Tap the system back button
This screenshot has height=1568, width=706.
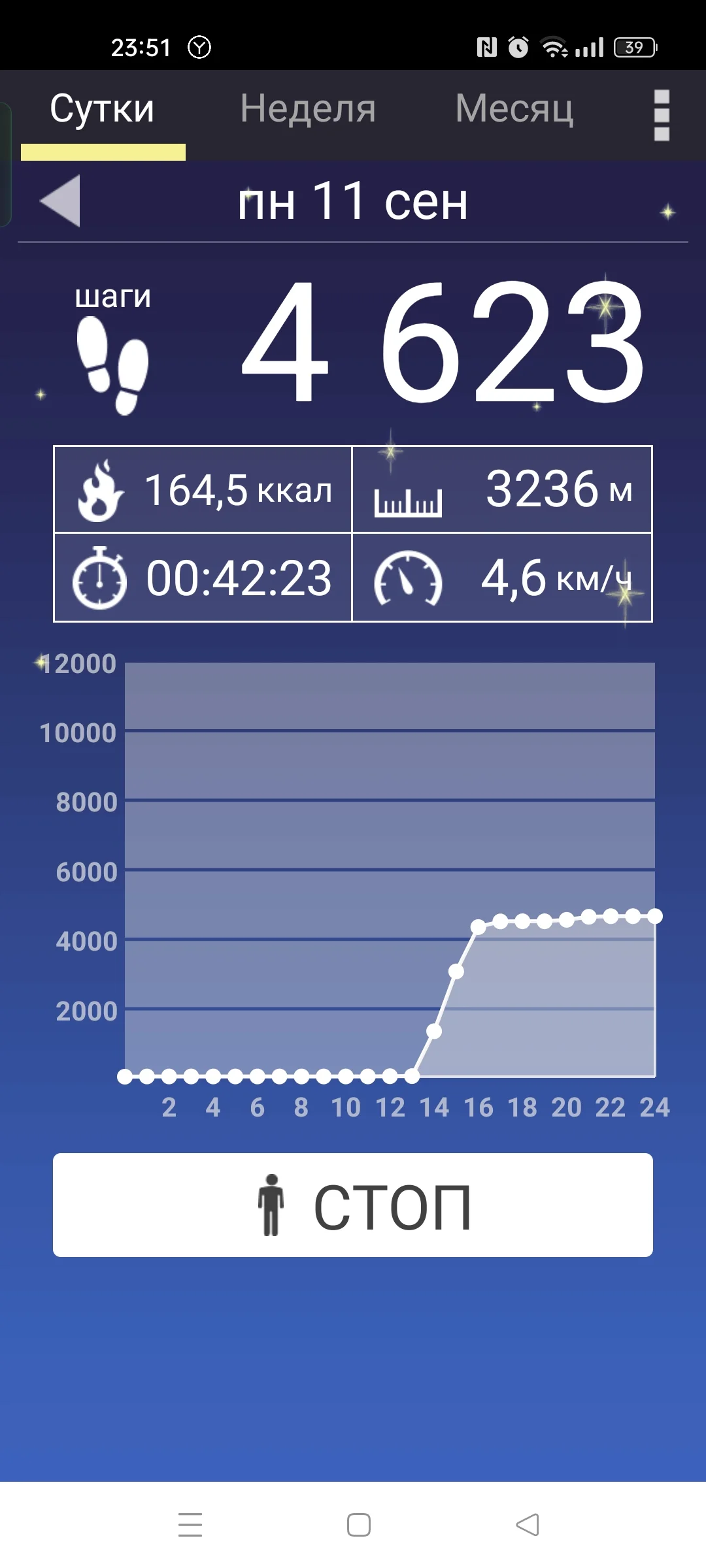tap(527, 1525)
